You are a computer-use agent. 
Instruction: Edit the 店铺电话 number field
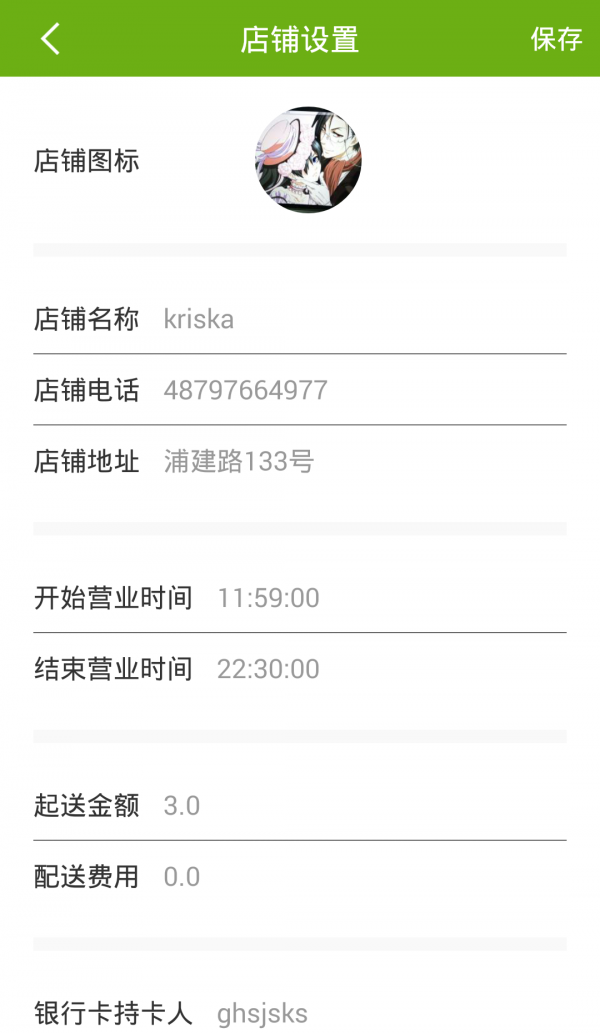click(x=364, y=390)
